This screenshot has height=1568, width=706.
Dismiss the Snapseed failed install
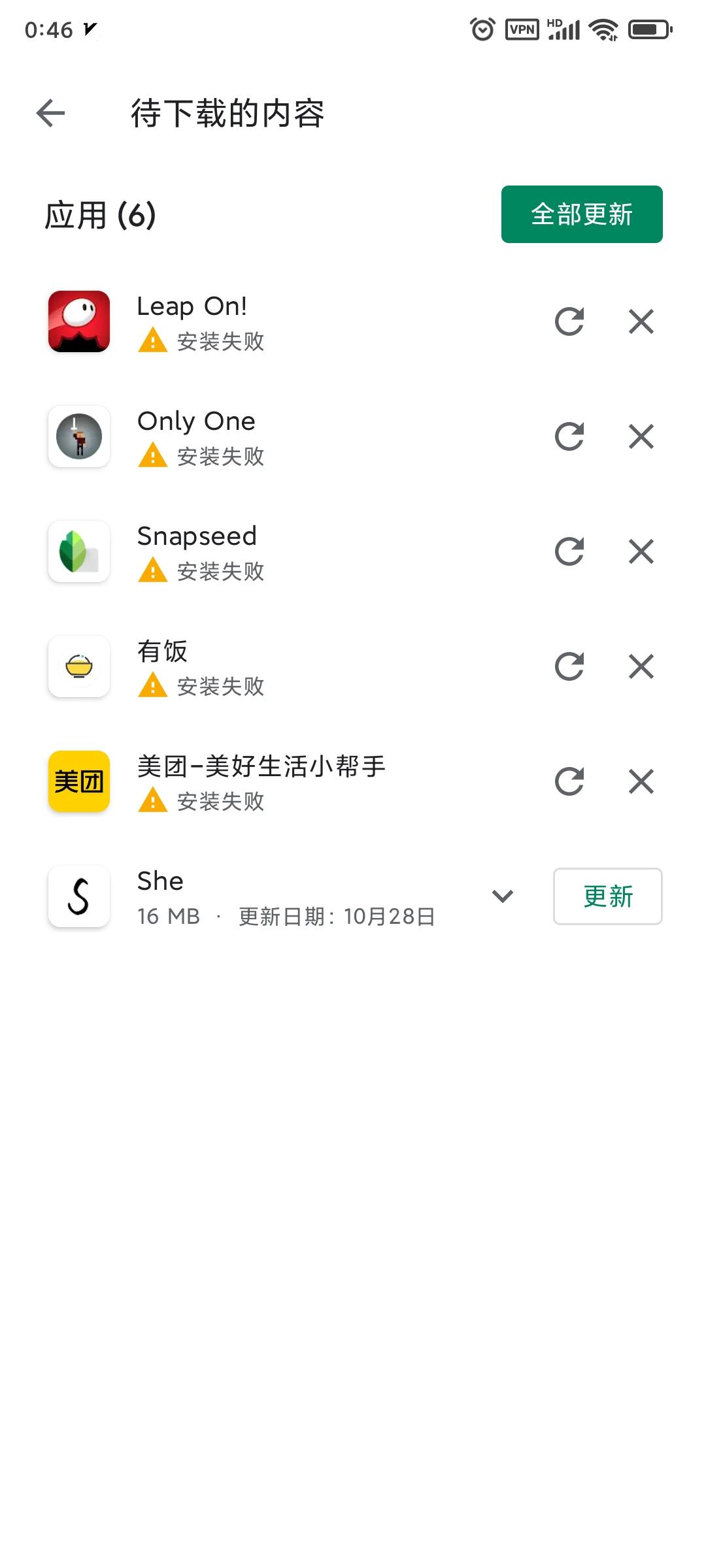[x=641, y=551]
